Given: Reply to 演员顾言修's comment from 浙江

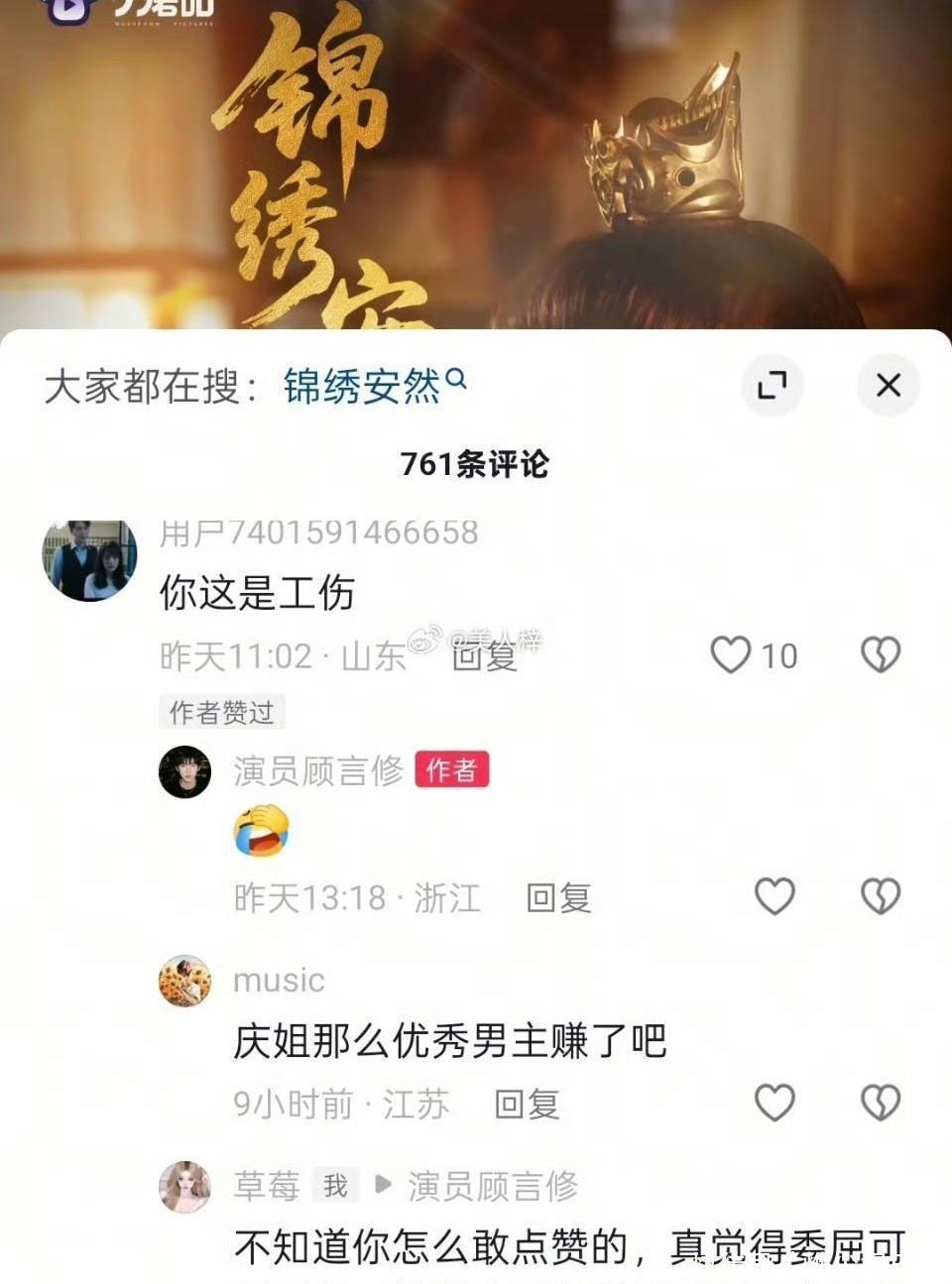Looking at the screenshot, I should point(558,898).
